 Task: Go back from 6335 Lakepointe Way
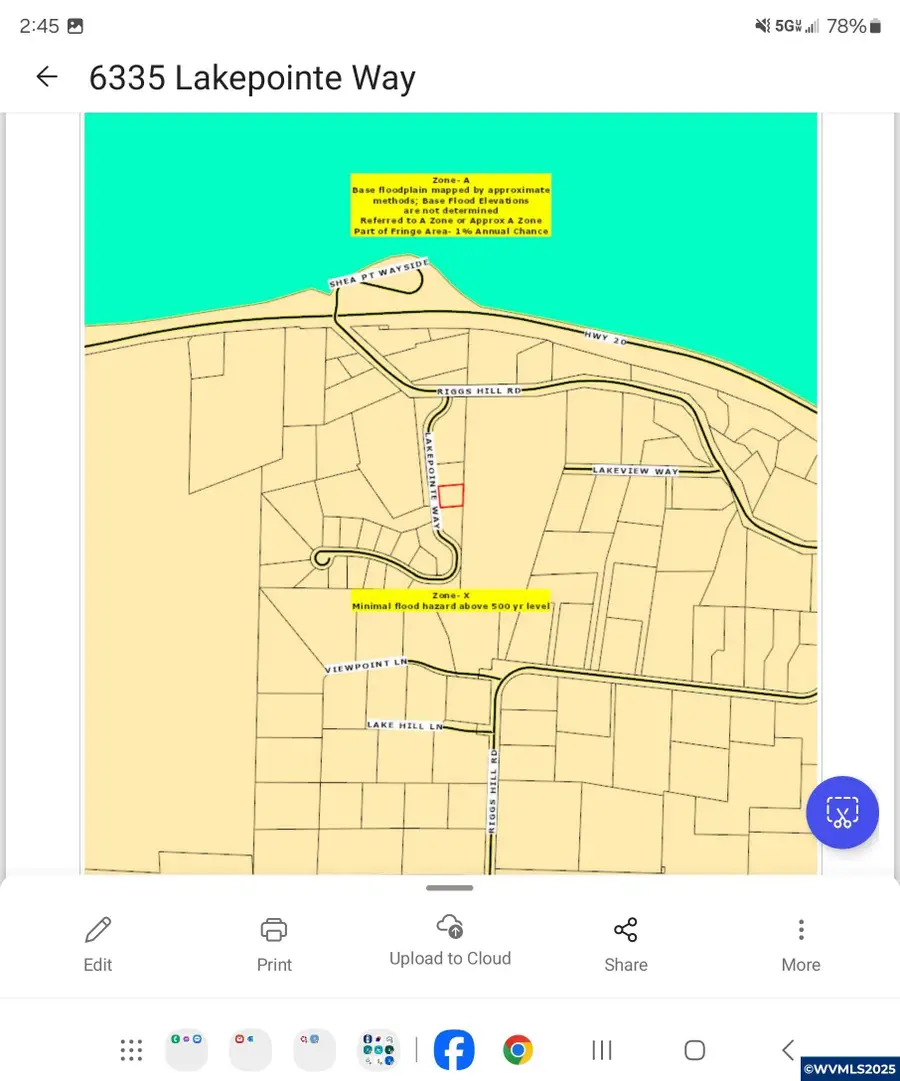[47, 77]
